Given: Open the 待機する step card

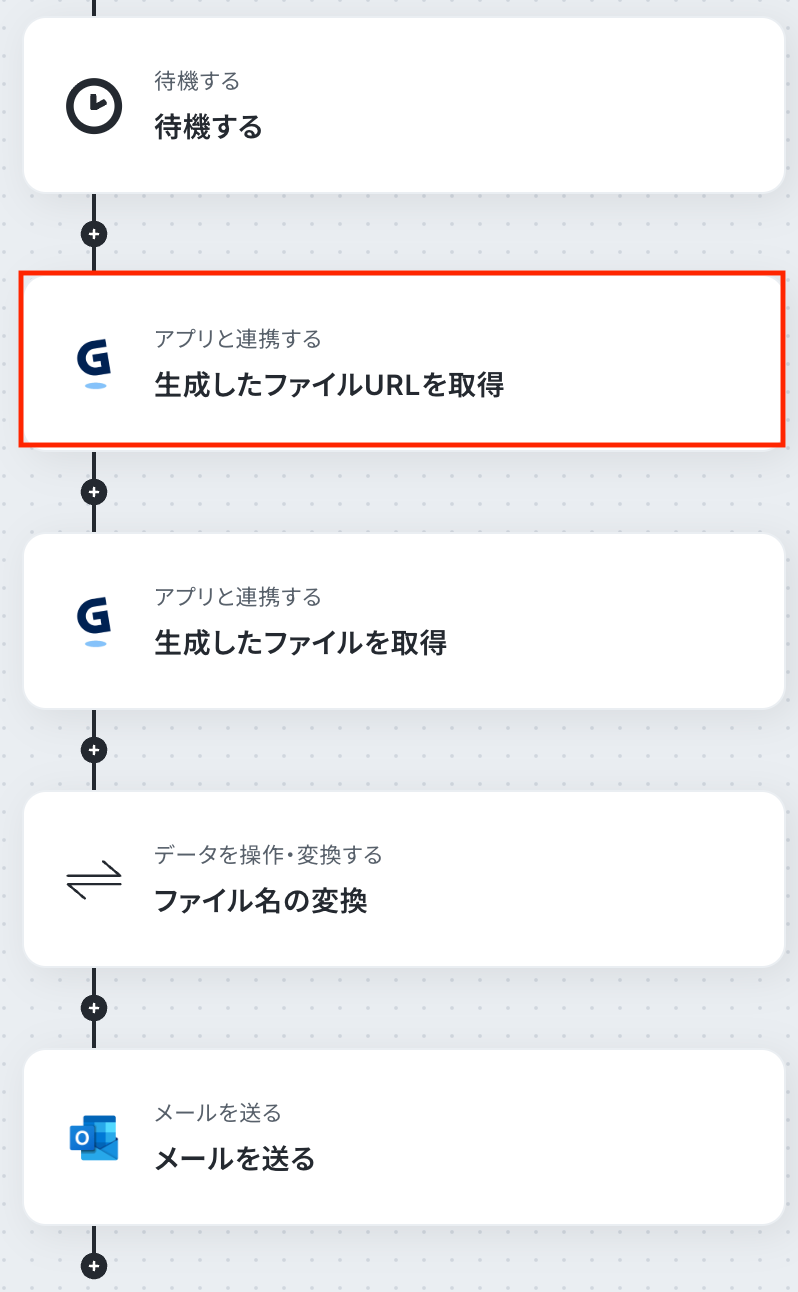Looking at the screenshot, I should point(403,105).
